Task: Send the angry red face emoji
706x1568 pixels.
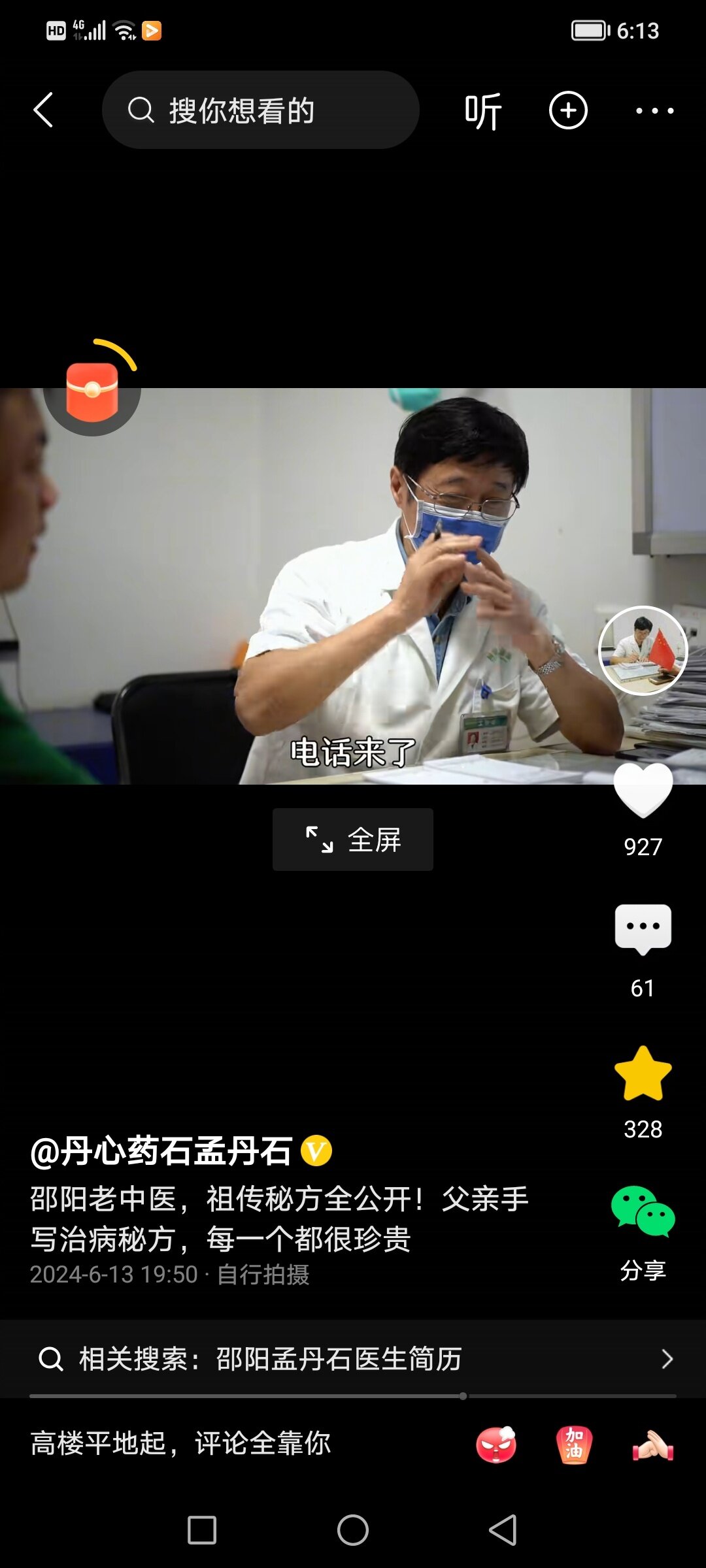Action: click(x=496, y=1444)
